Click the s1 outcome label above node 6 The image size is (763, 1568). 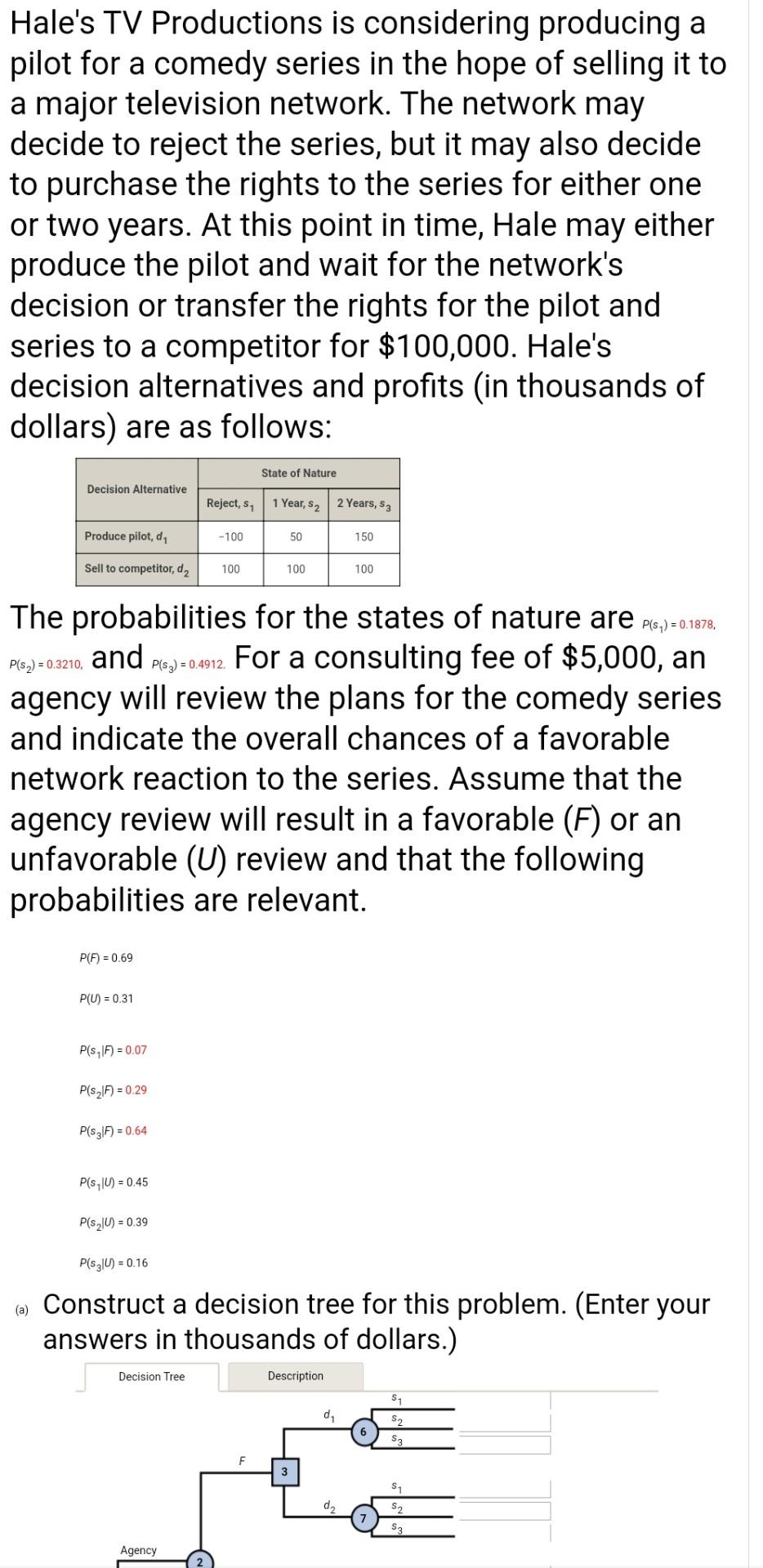pos(396,1397)
